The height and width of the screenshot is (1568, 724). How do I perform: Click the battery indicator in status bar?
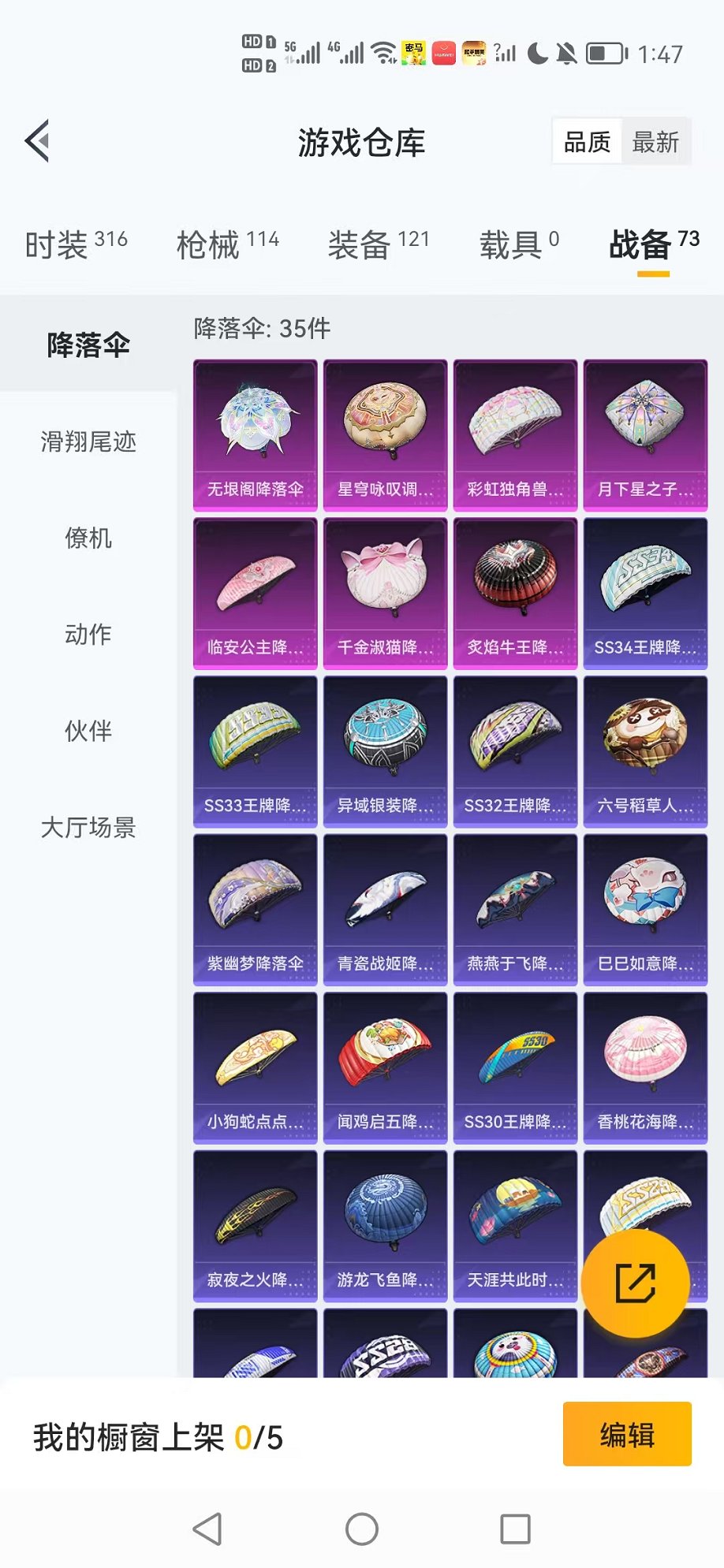click(604, 54)
